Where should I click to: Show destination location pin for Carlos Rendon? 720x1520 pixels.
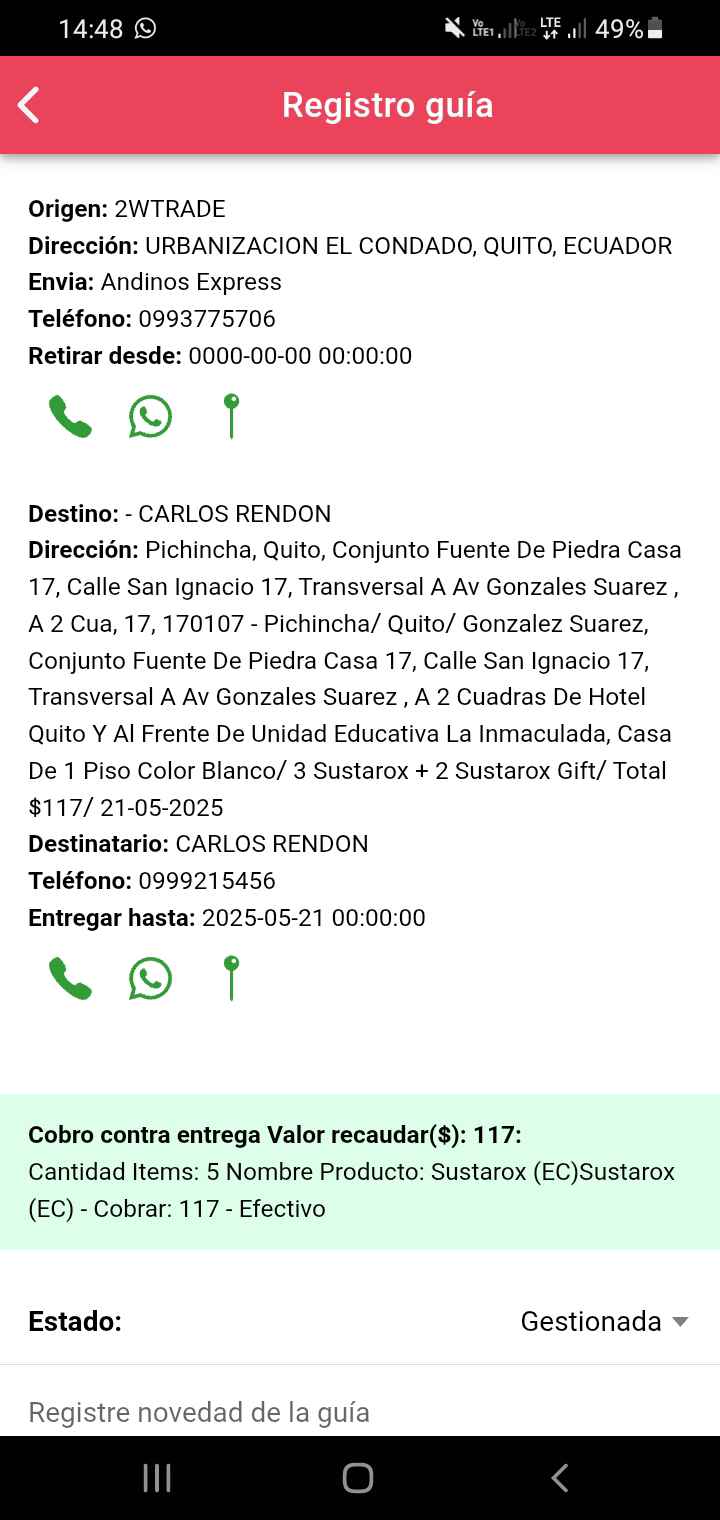point(231,978)
